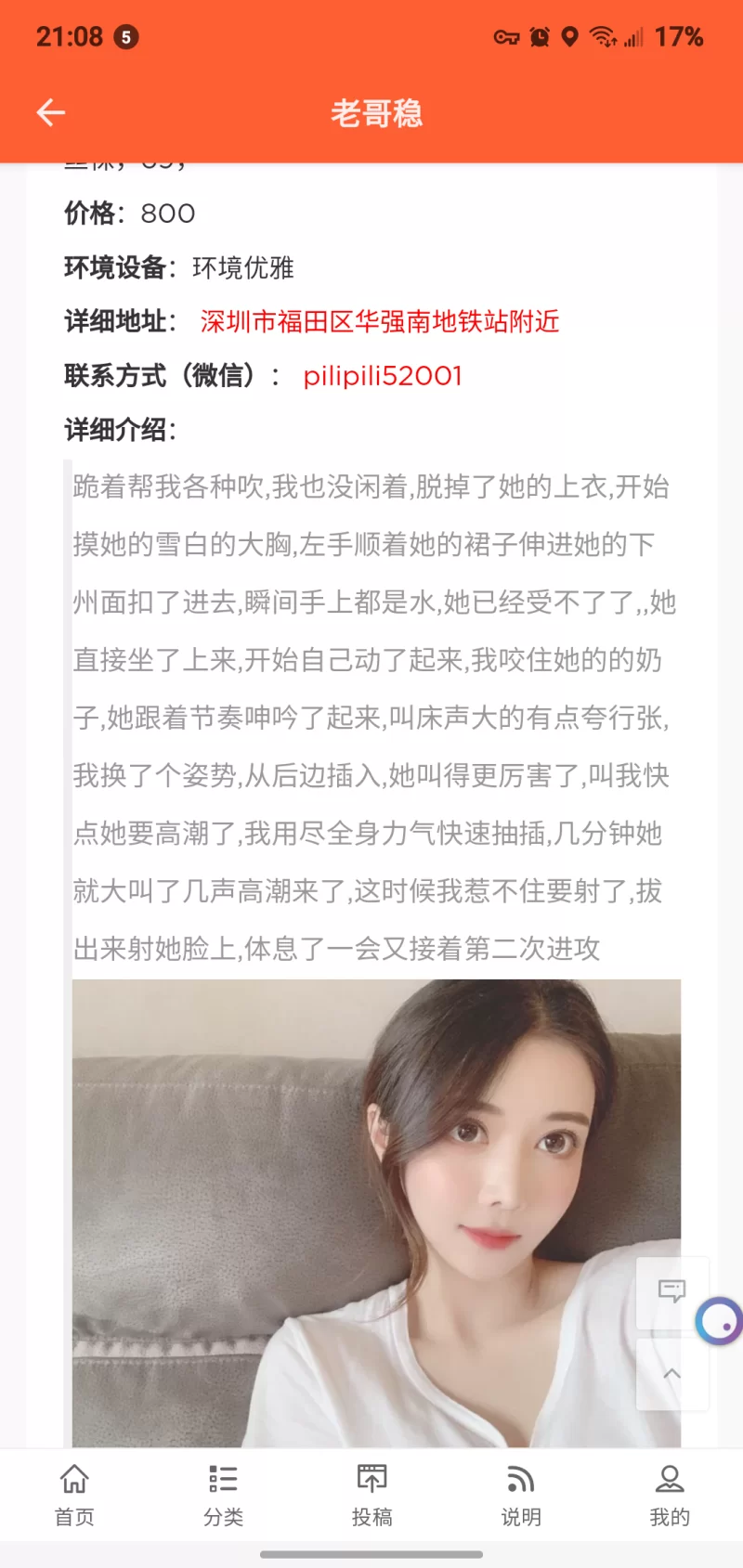Select the 投稿 tab
743x1568 pixels.
(371, 1494)
